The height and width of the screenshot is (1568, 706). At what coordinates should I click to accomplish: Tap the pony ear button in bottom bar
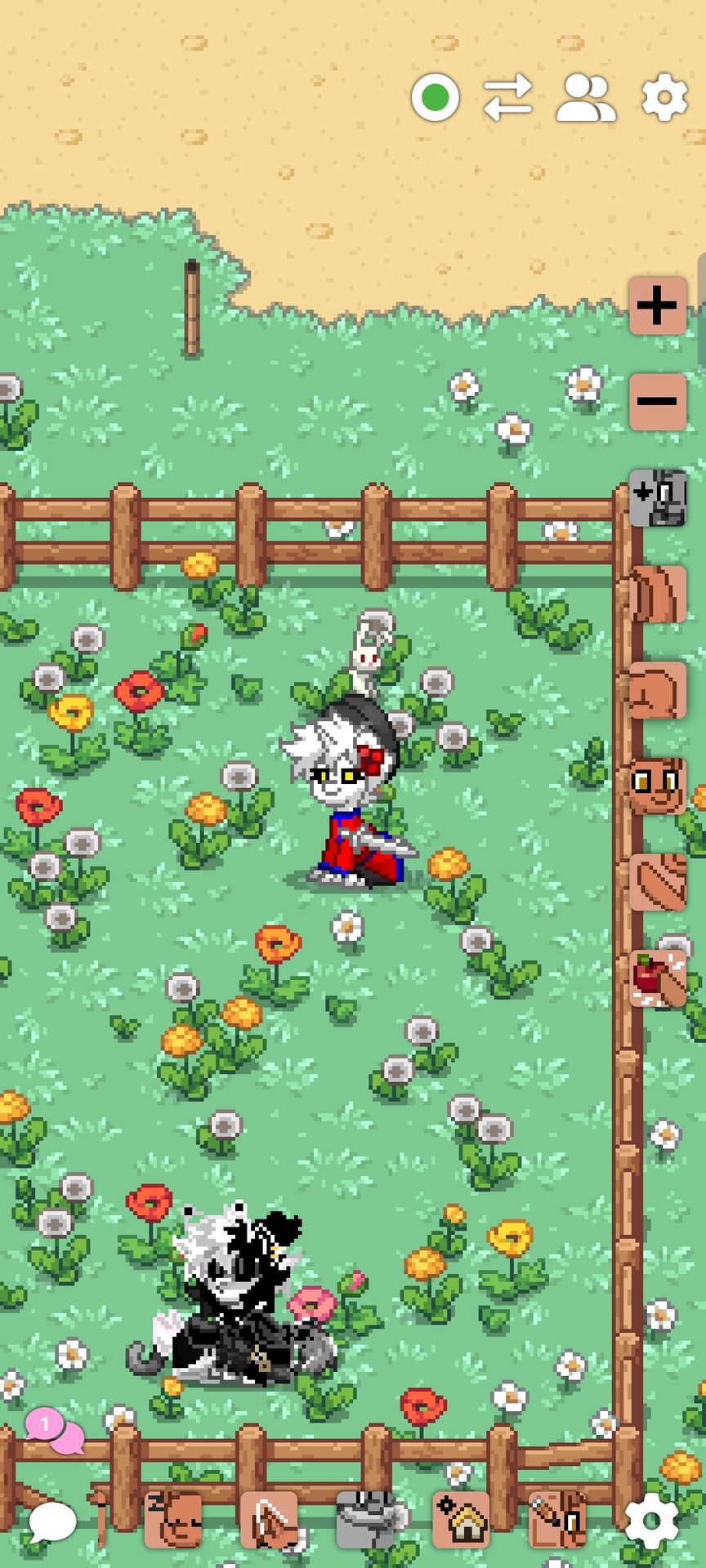pos(269,1520)
